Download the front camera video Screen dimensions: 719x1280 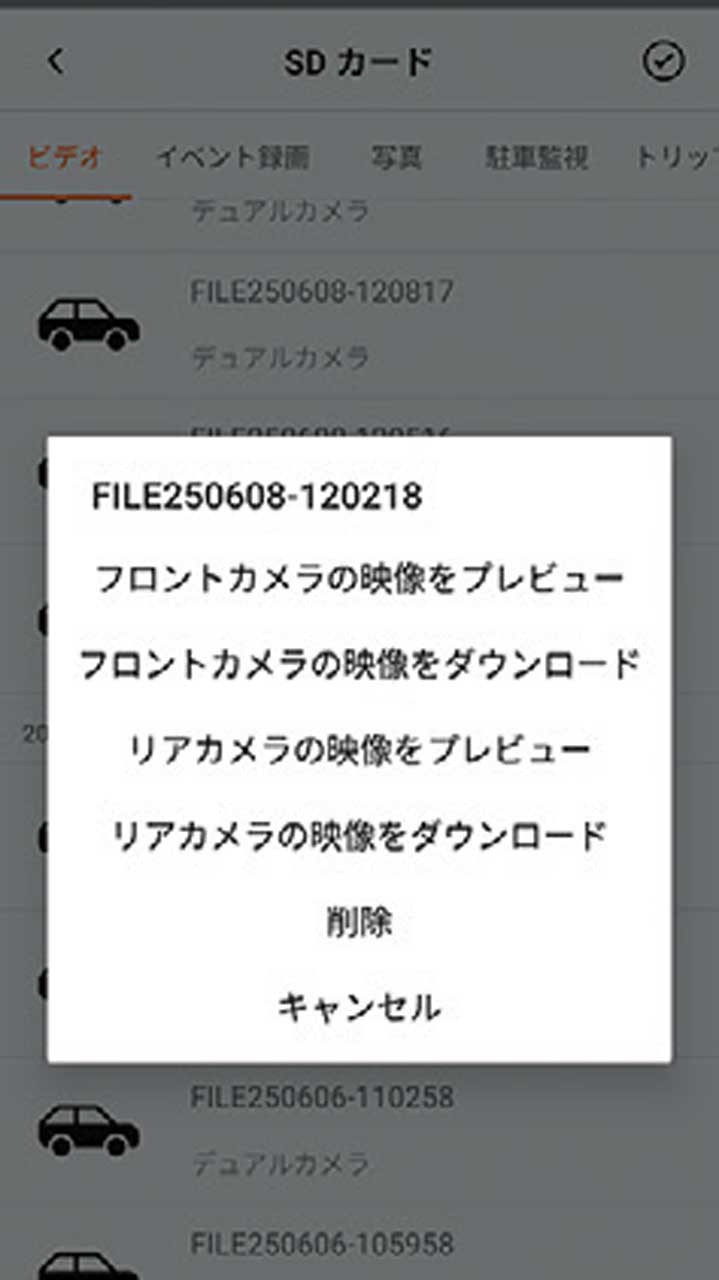[359, 665]
